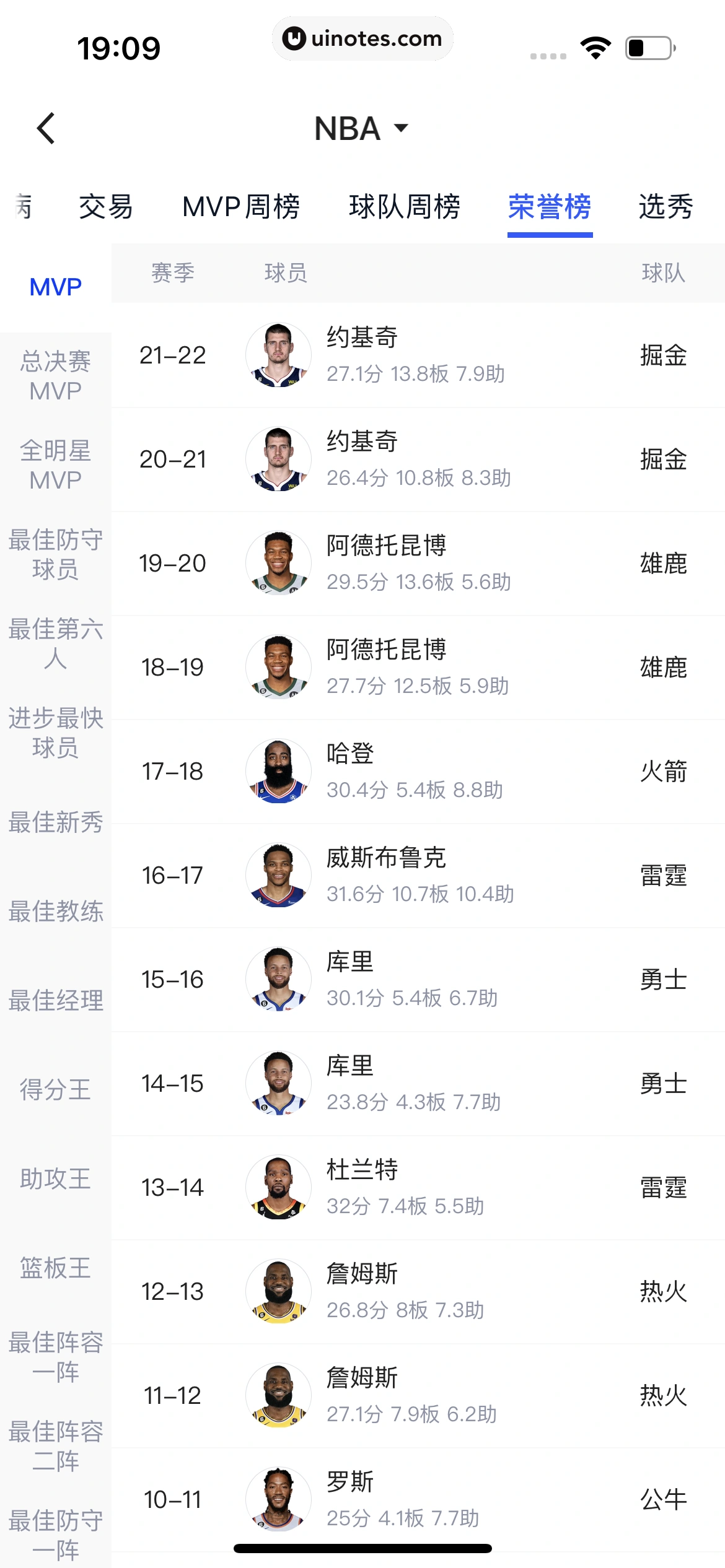This screenshot has height=1568, width=725.
Task: Open the 最佳第六人 category
Action: coord(56,643)
